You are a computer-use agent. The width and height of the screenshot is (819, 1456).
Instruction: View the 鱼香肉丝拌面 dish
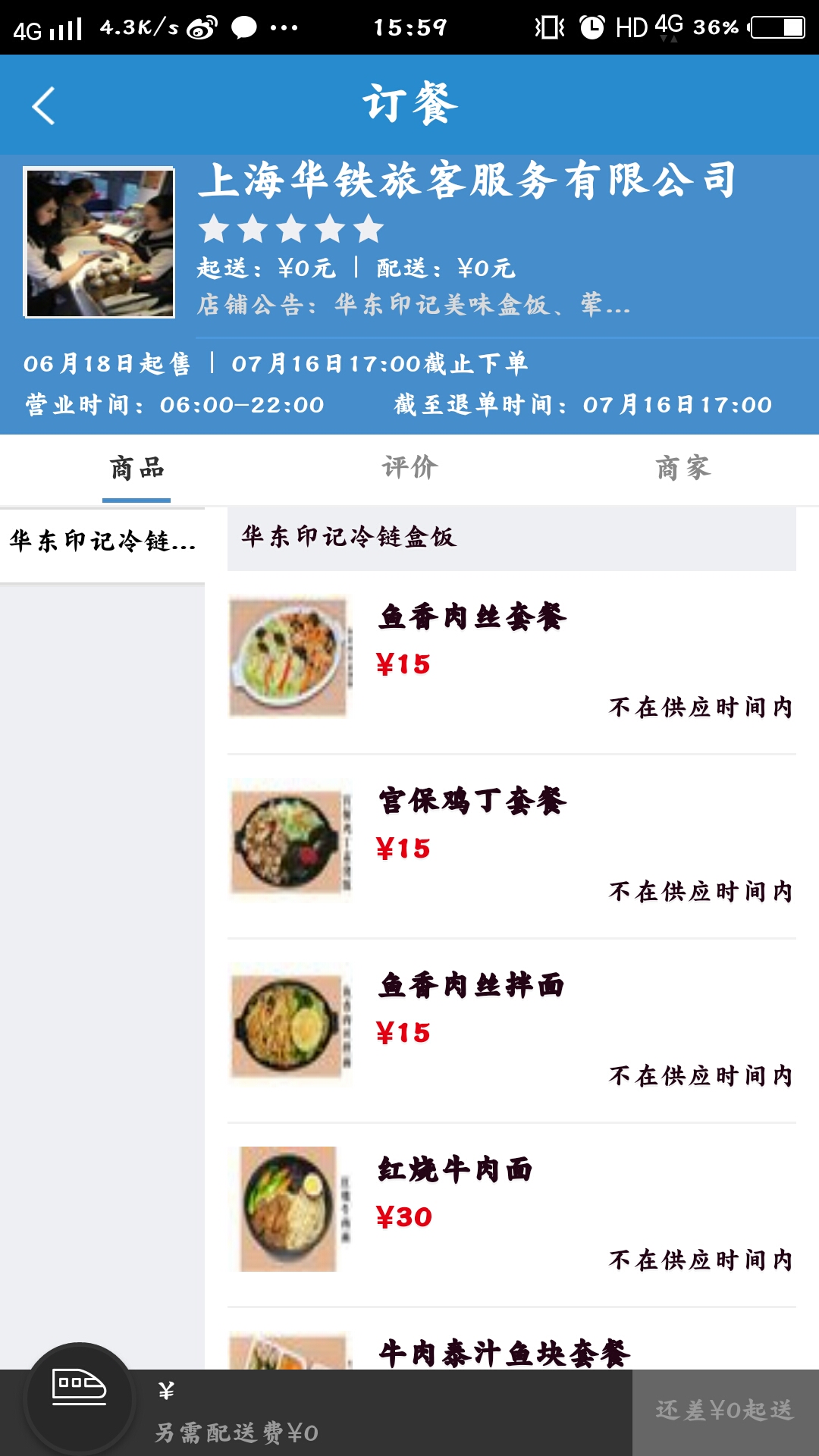[x=470, y=986]
